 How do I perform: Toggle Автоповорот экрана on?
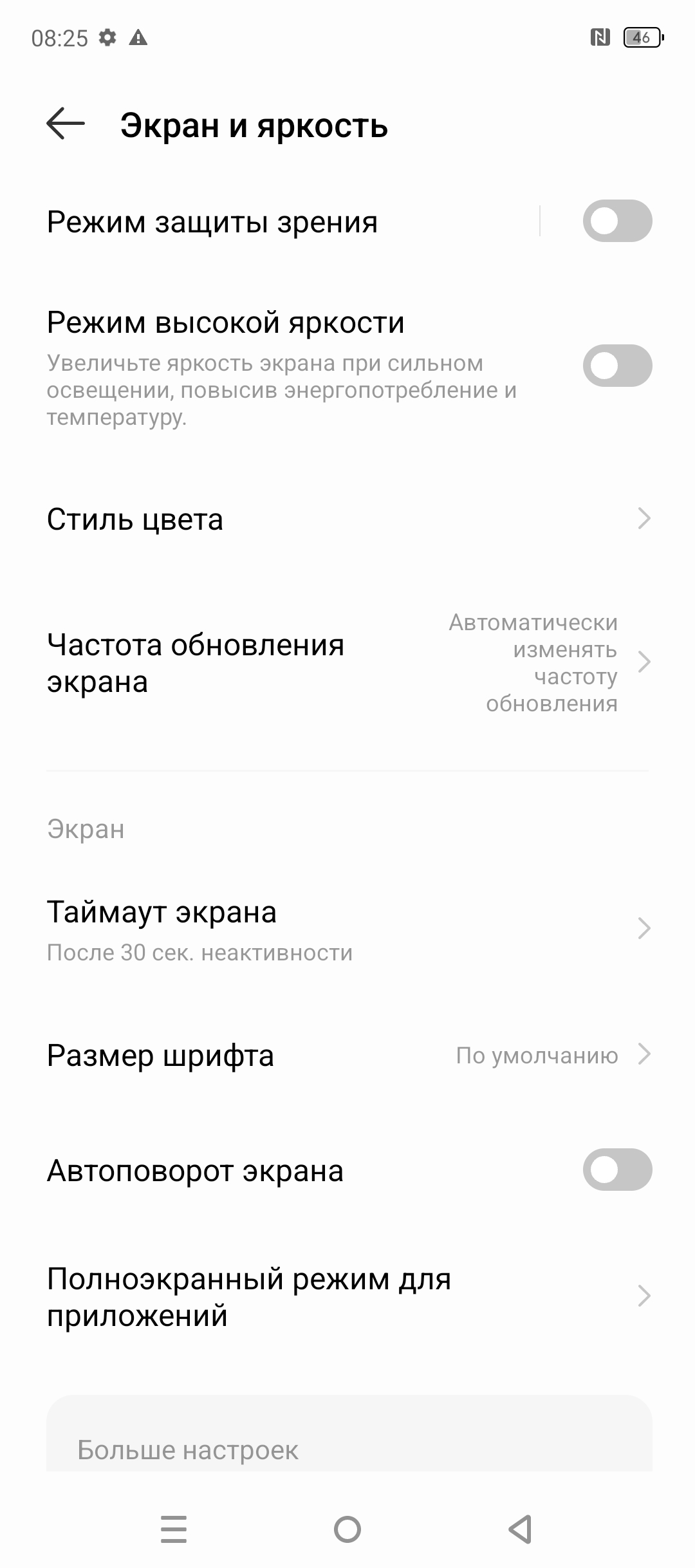[617, 1170]
